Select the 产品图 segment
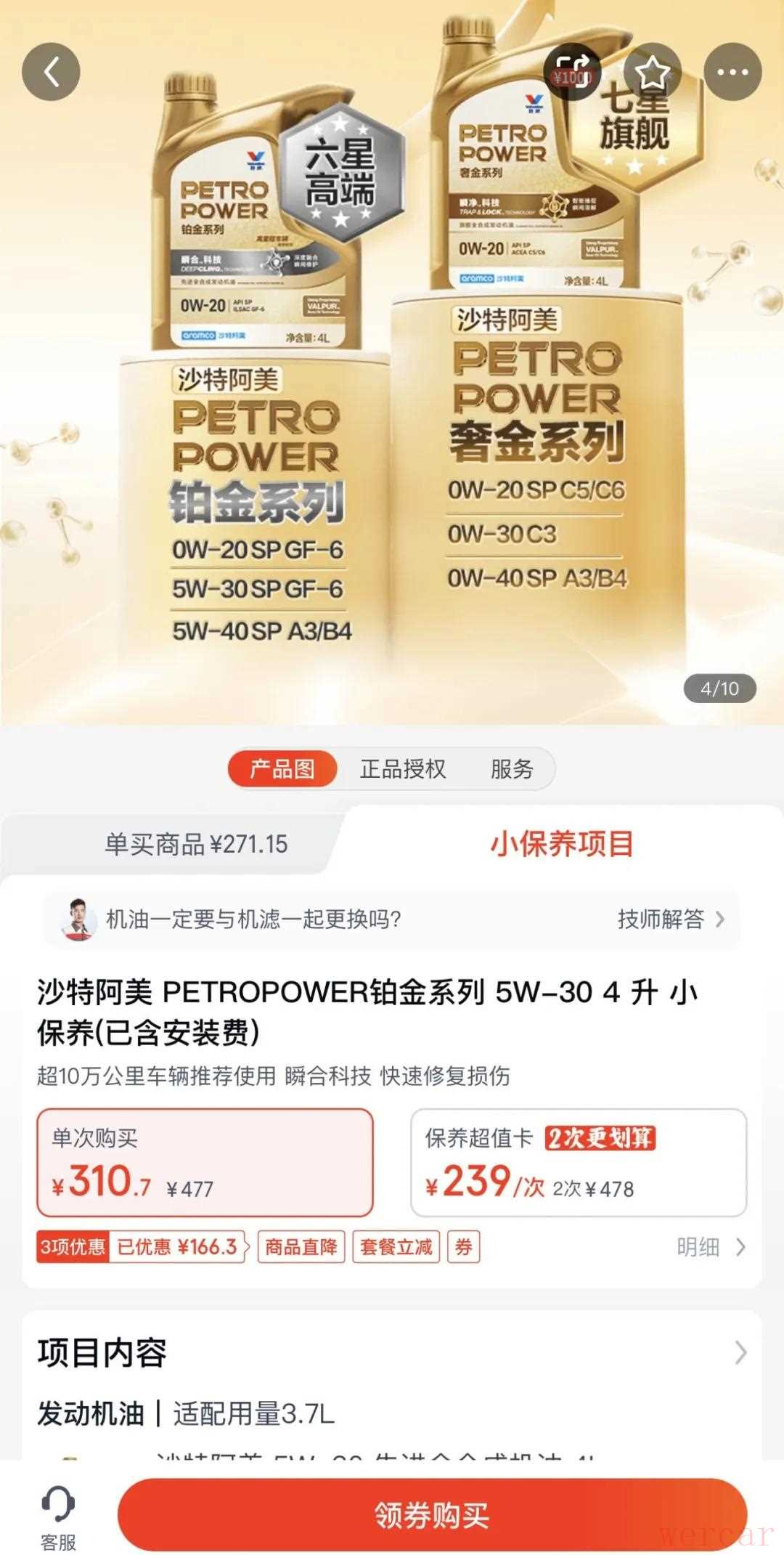 282,768
